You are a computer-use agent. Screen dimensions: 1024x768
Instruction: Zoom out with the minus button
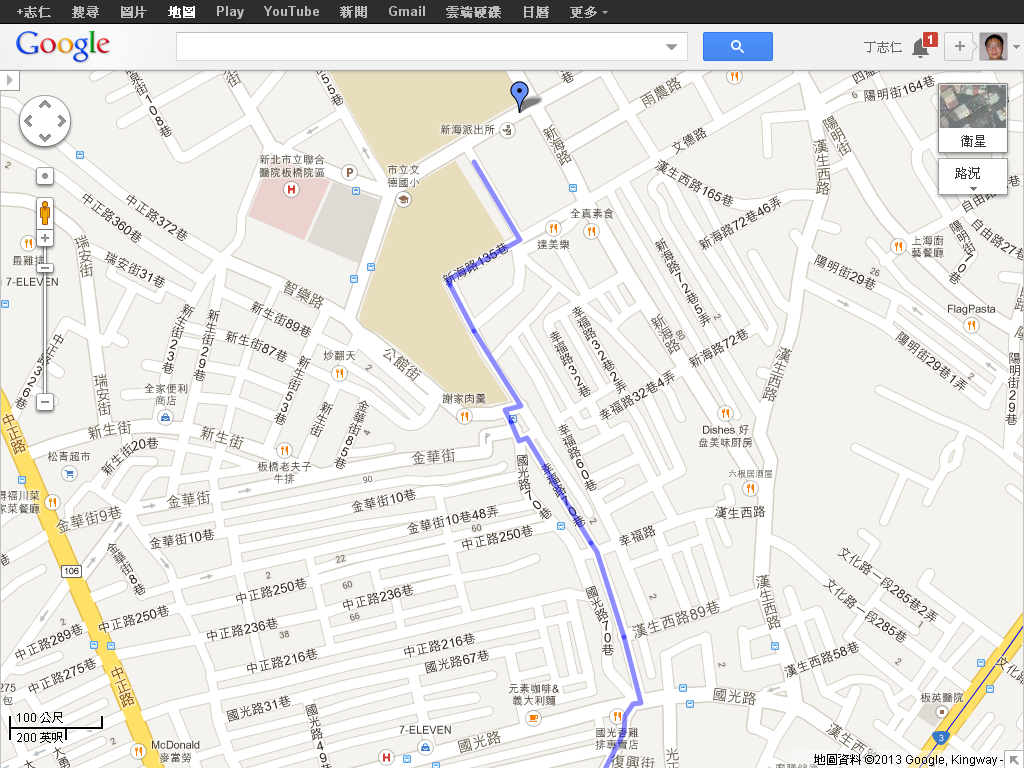45,402
